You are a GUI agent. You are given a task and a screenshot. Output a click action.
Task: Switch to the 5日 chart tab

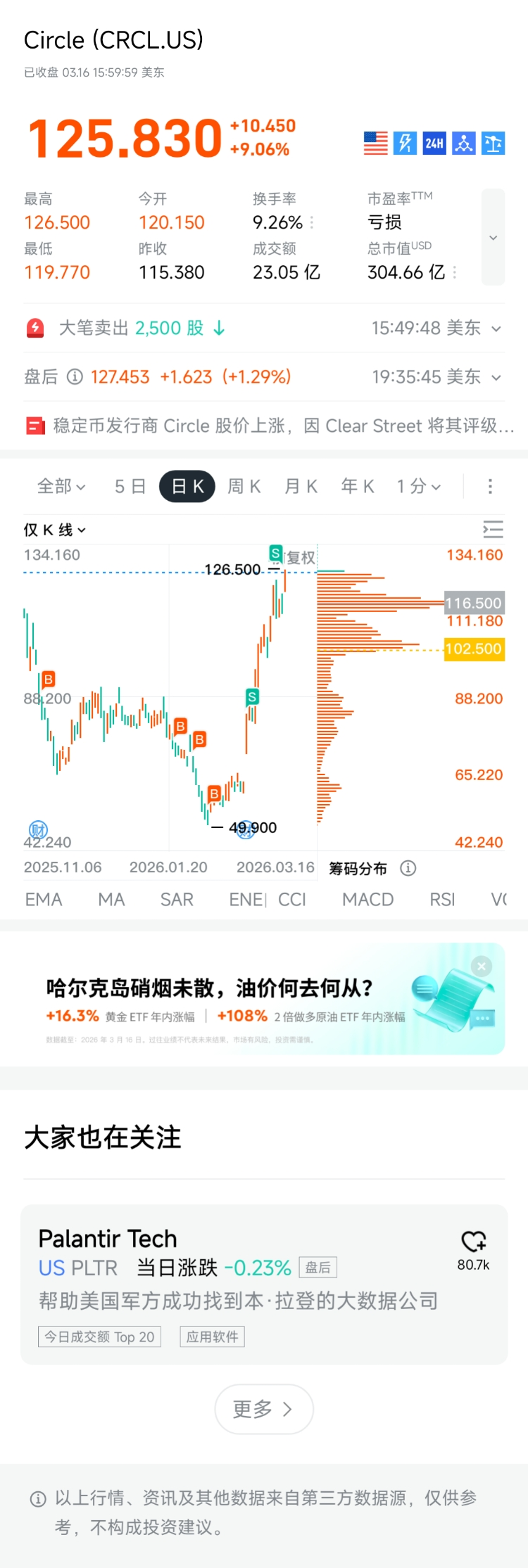(130, 486)
